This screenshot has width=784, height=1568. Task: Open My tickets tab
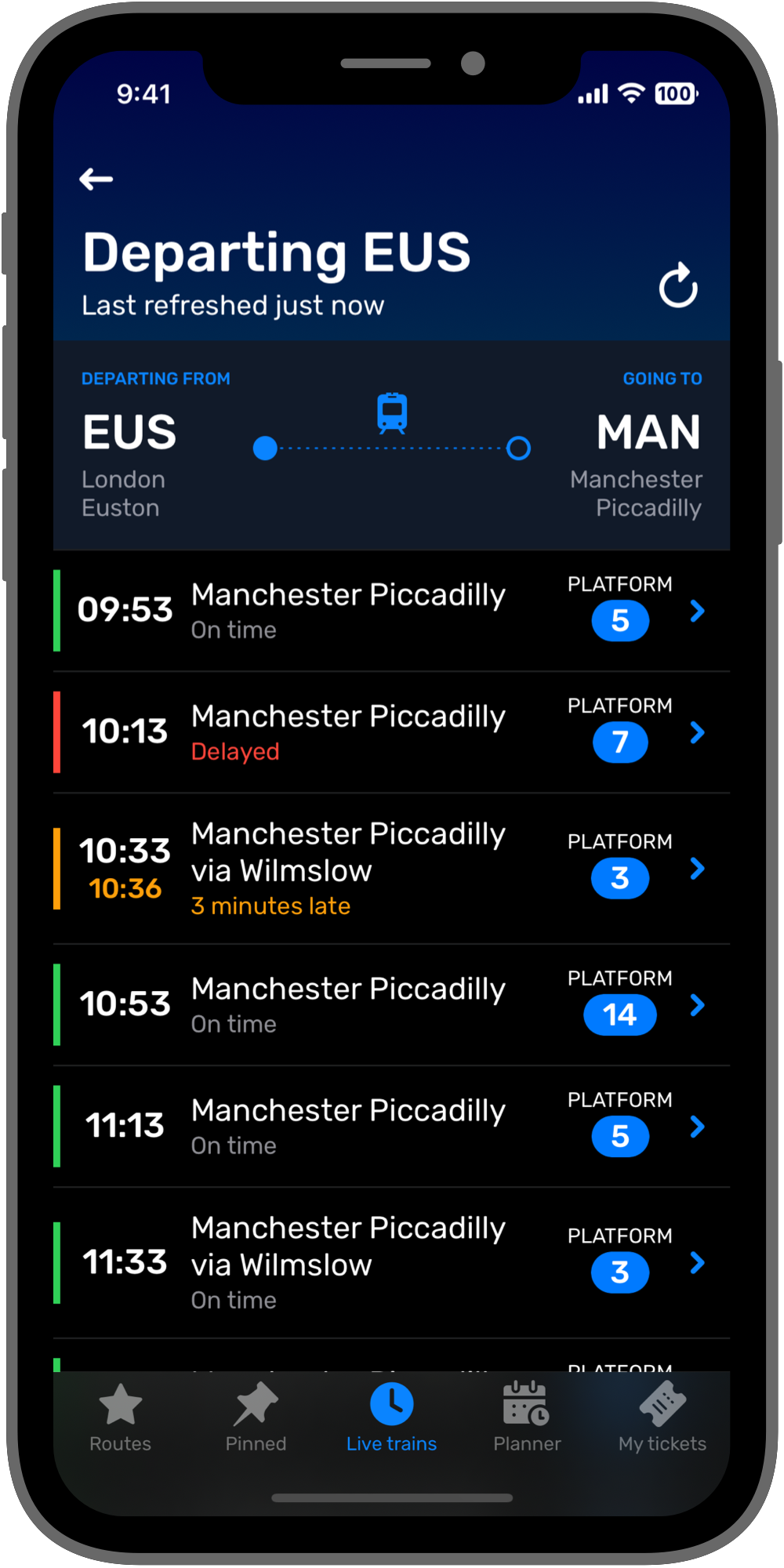(x=662, y=1416)
